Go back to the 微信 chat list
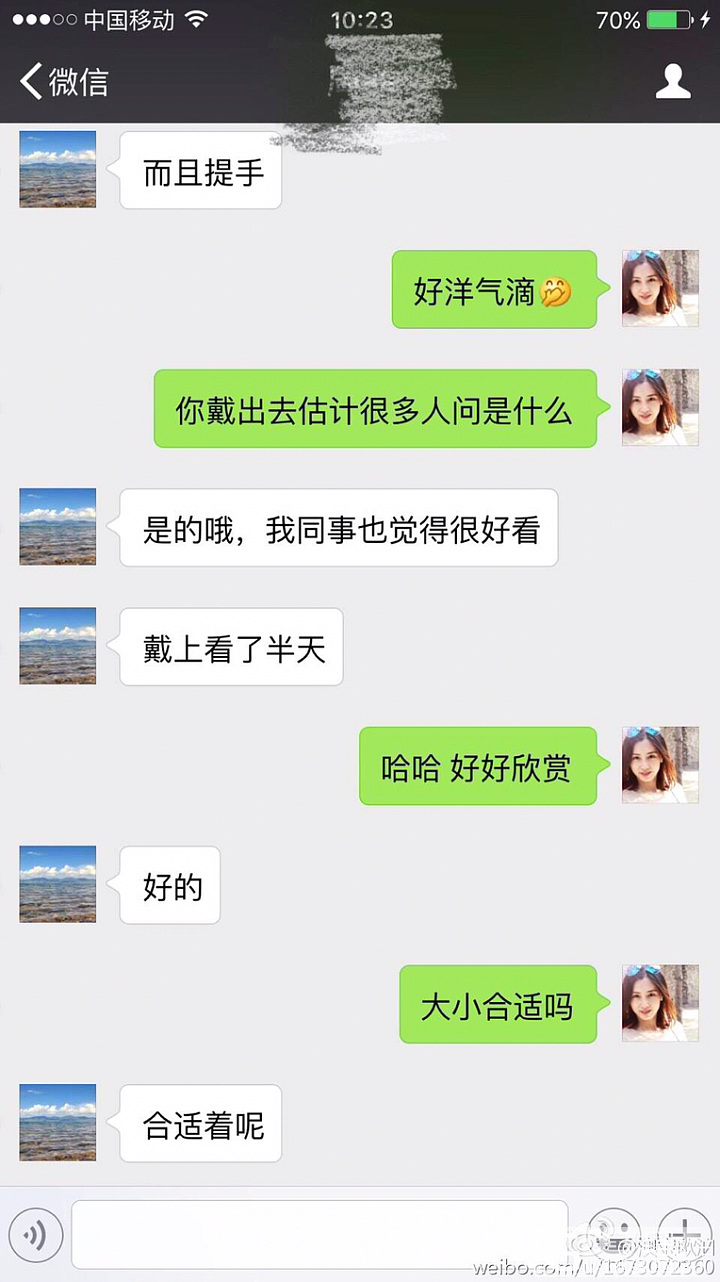The width and height of the screenshot is (720, 1282). [x=64, y=81]
